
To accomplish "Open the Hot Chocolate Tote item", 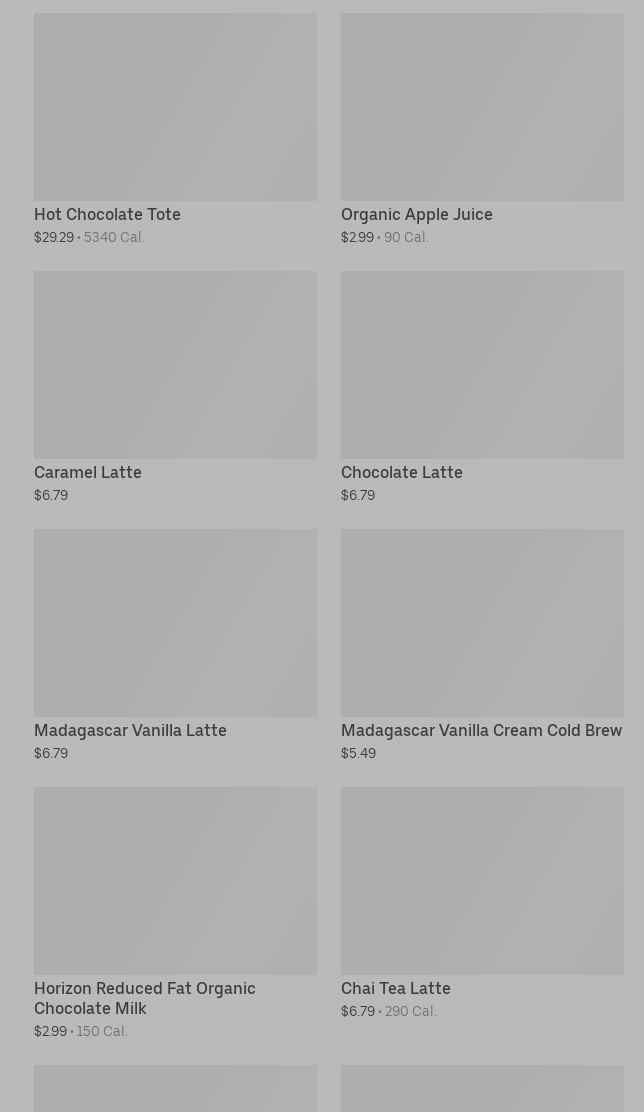I will tap(175, 129).
